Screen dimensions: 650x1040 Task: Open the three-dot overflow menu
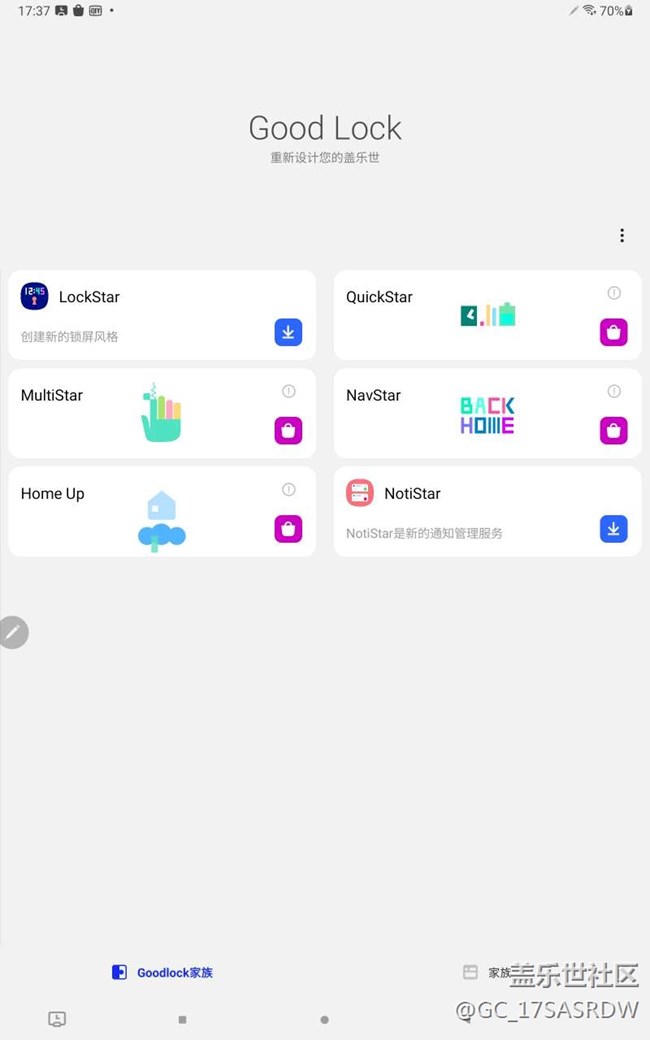coord(621,236)
